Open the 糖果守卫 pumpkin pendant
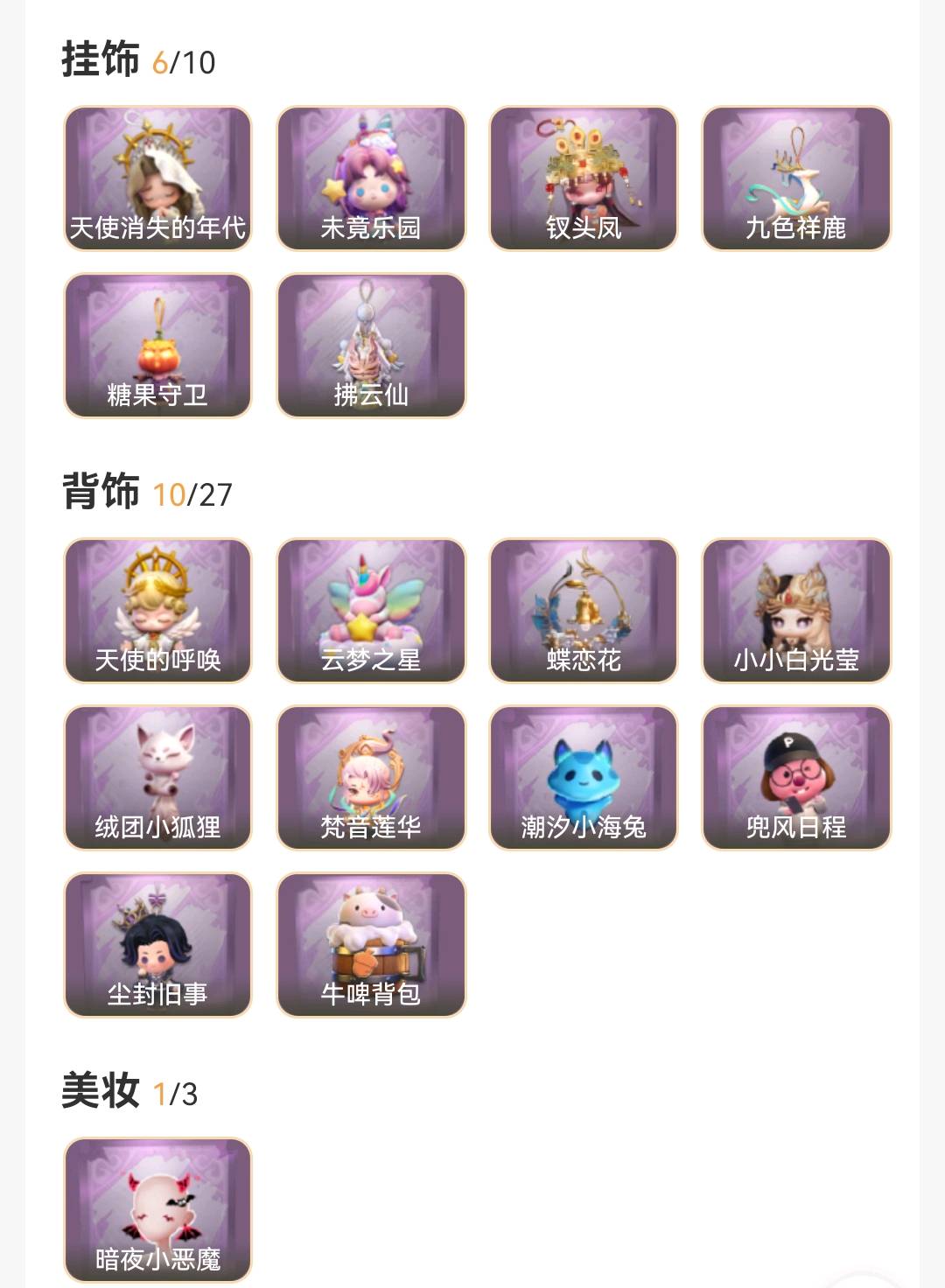Viewport: 945px width, 1288px height. [x=157, y=346]
